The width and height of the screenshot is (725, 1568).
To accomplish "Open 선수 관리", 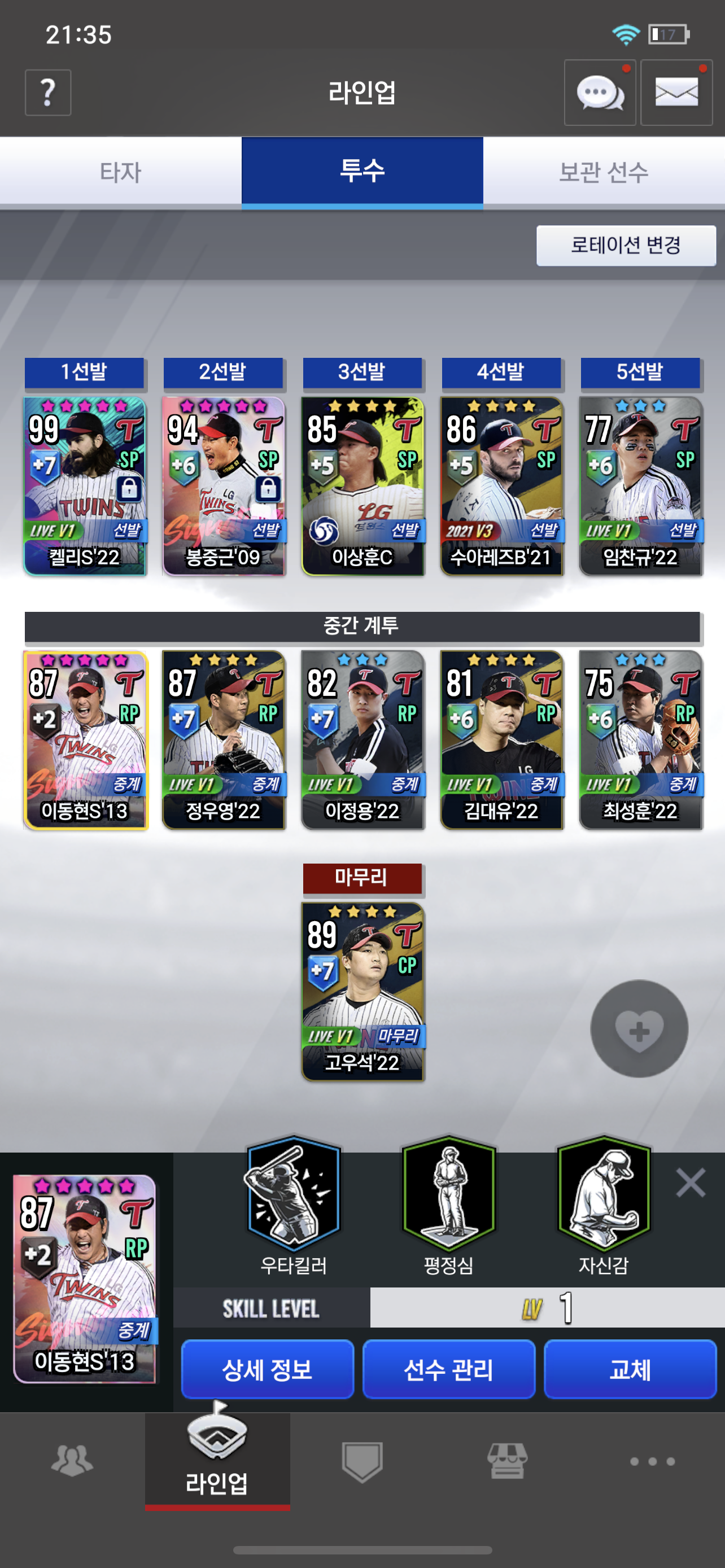I will [x=449, y=1369].
